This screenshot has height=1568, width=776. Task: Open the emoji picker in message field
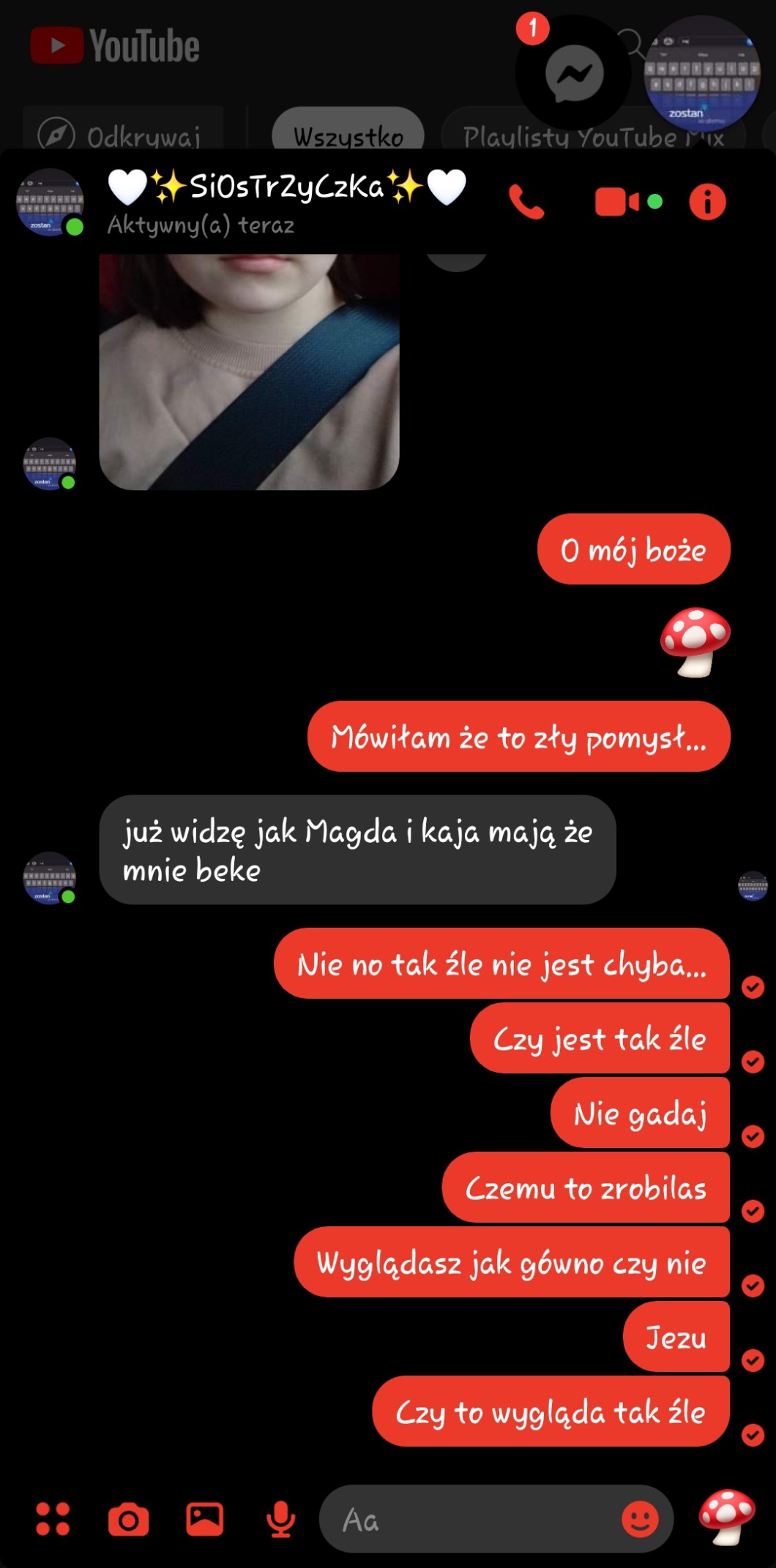point(639,1520)
